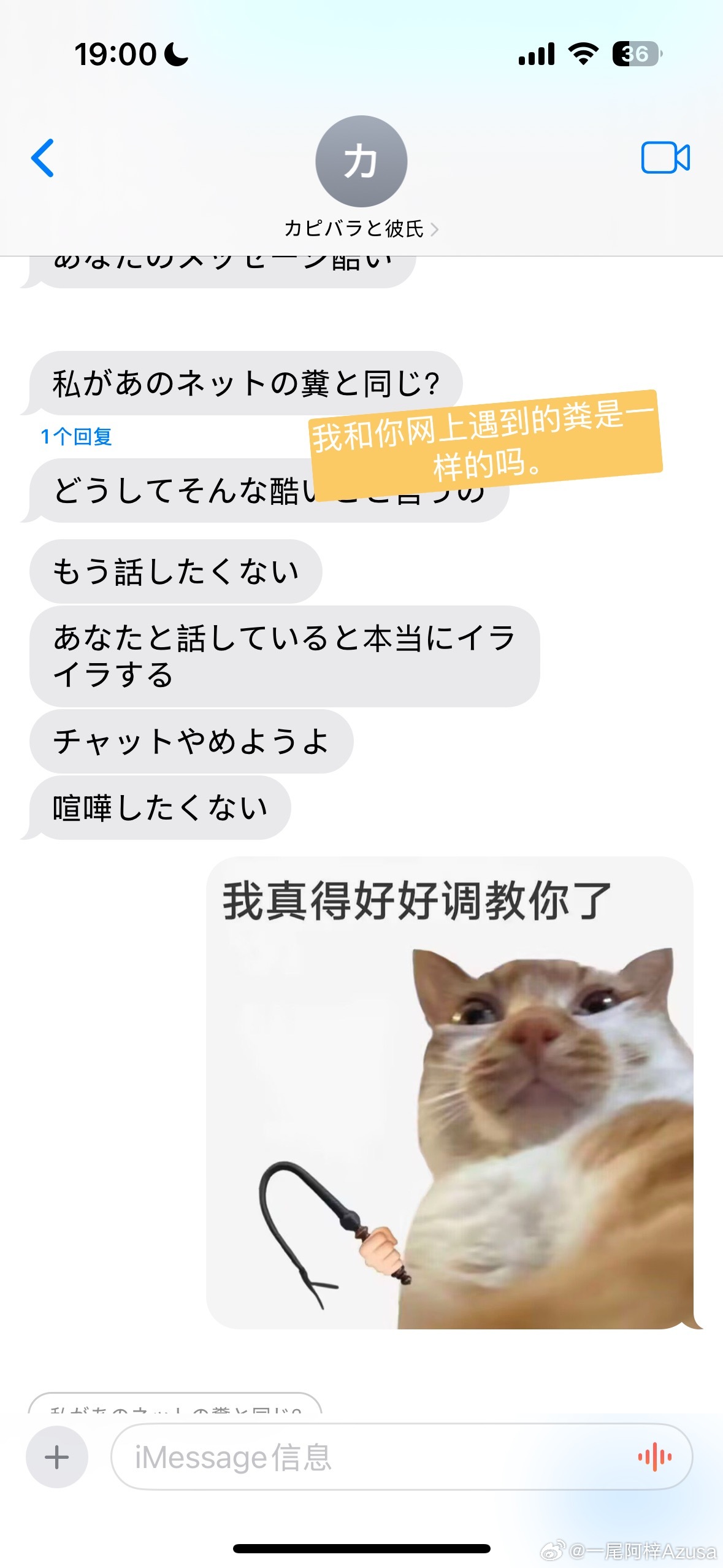Go back to the messages list
This screenshot has width=723, height=1568.
tap(43, 158)
